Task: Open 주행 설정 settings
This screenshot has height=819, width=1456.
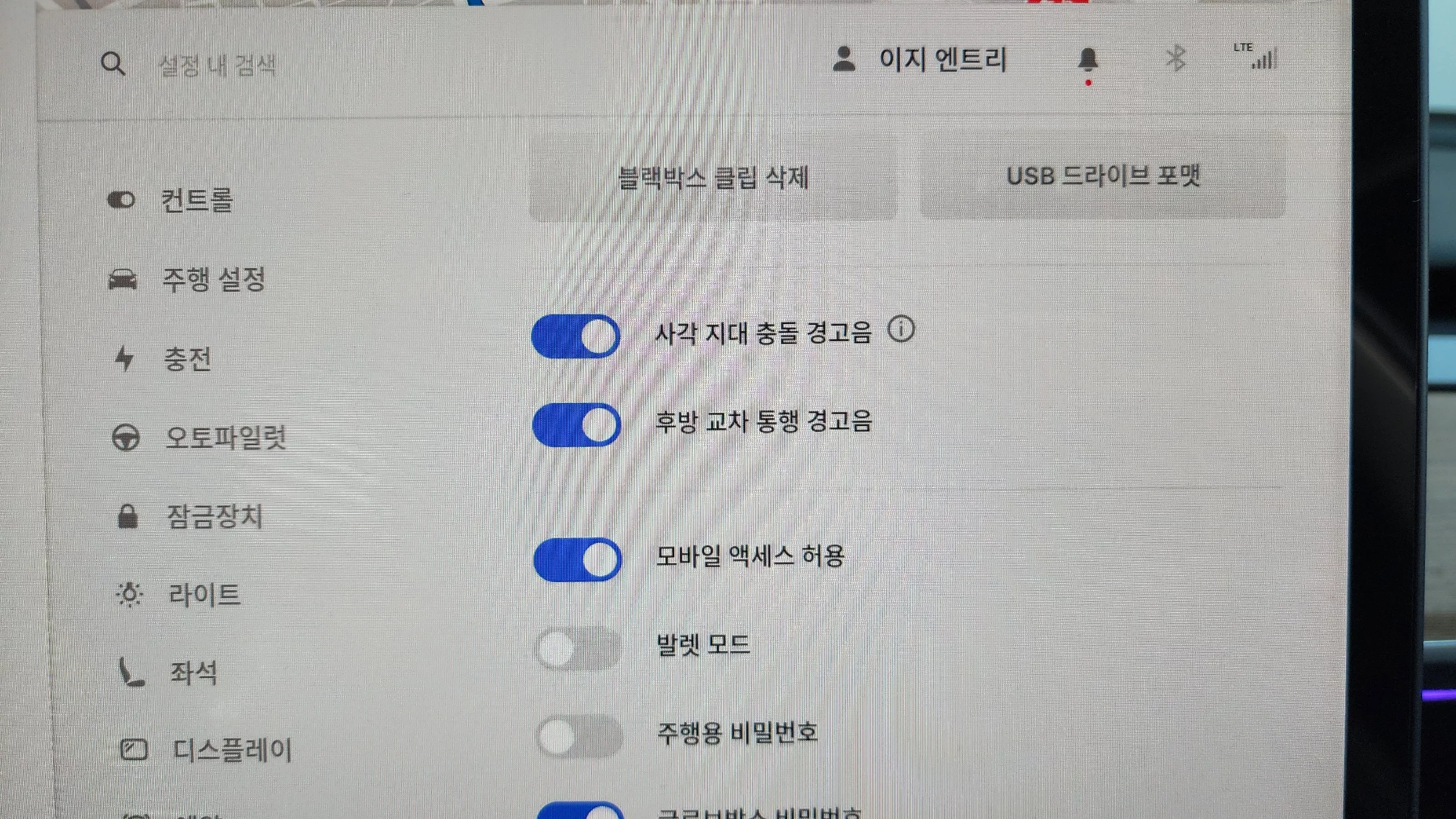Action: click(x=213, y=280)
